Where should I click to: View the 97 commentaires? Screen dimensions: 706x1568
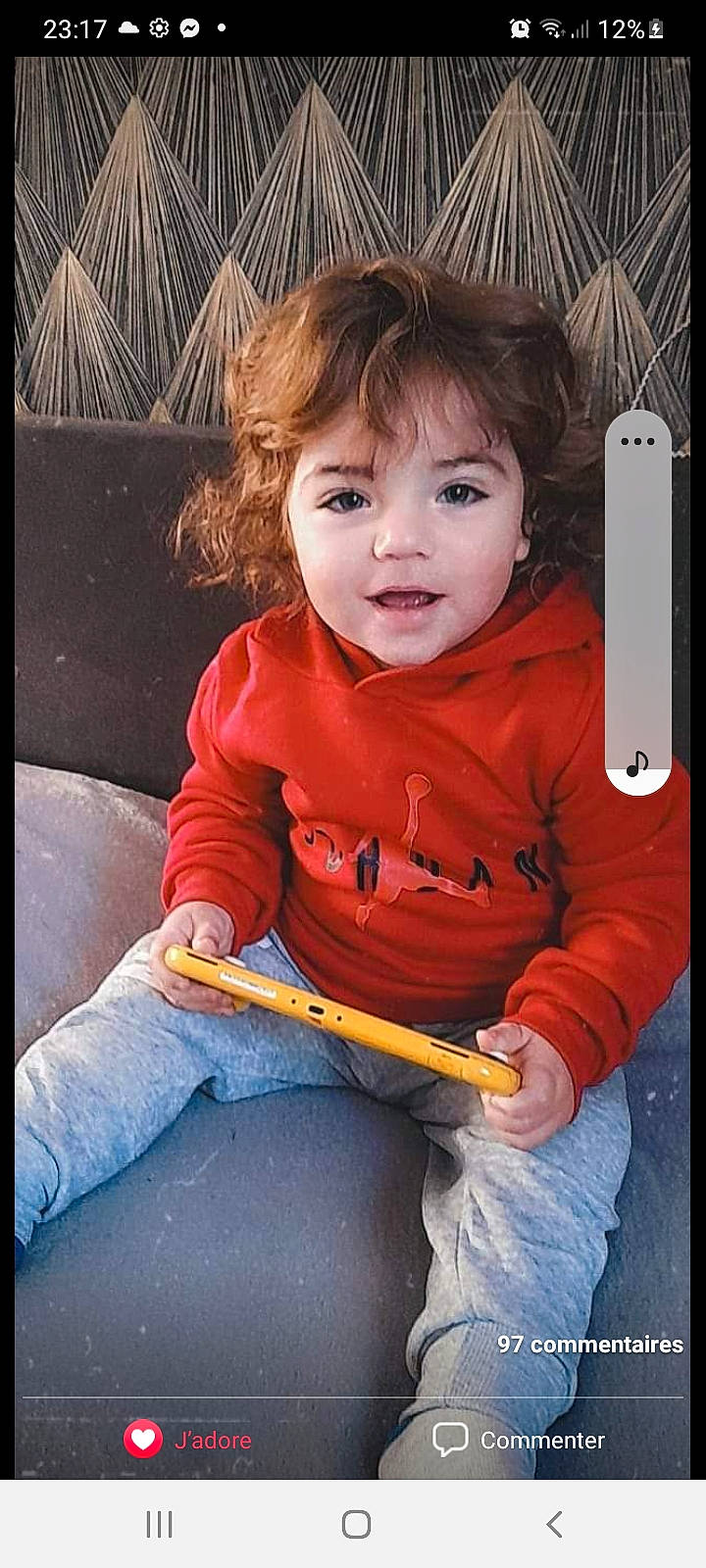(x=589, y=1345)
